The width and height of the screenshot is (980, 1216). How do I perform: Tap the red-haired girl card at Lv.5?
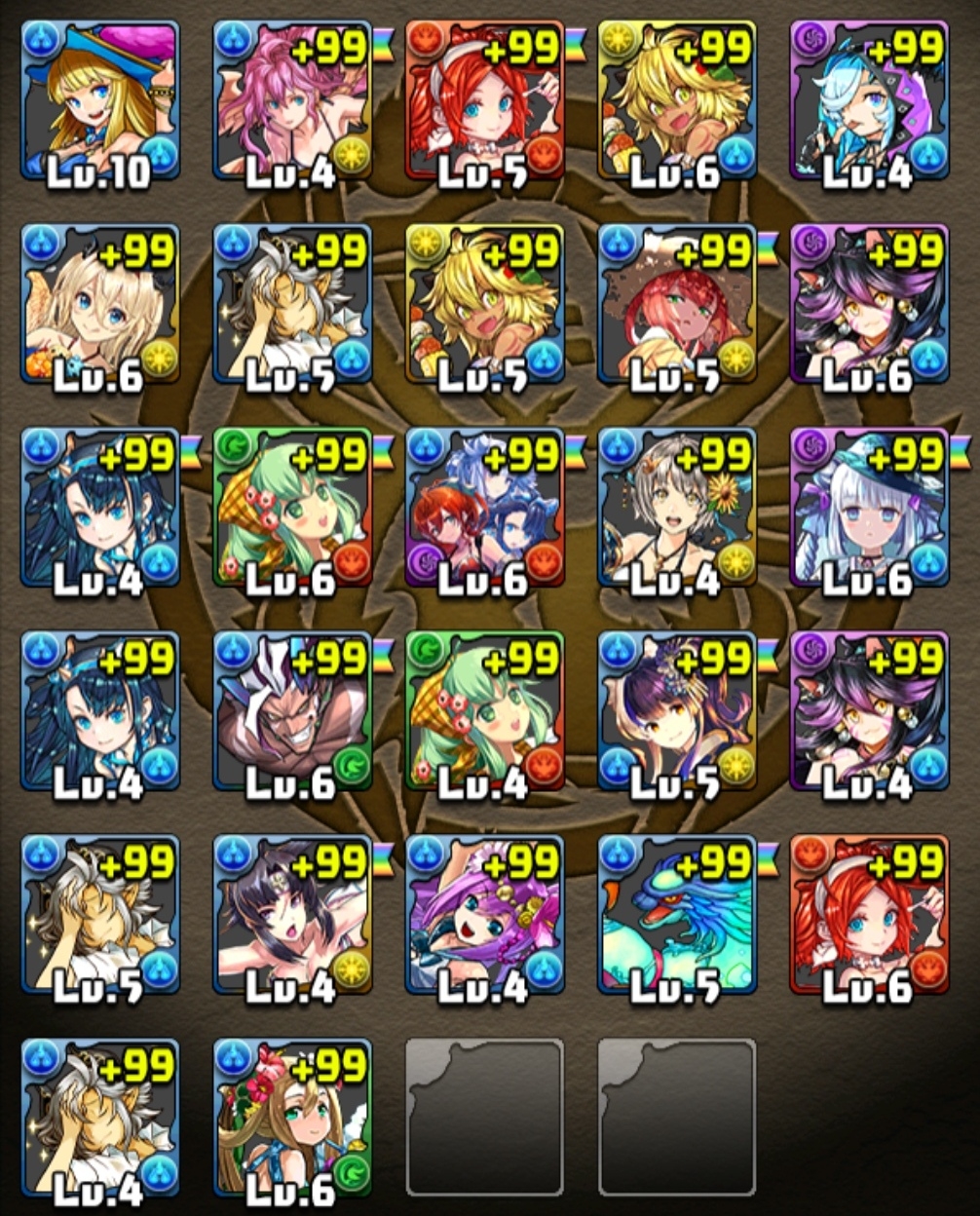pos(484,100)
